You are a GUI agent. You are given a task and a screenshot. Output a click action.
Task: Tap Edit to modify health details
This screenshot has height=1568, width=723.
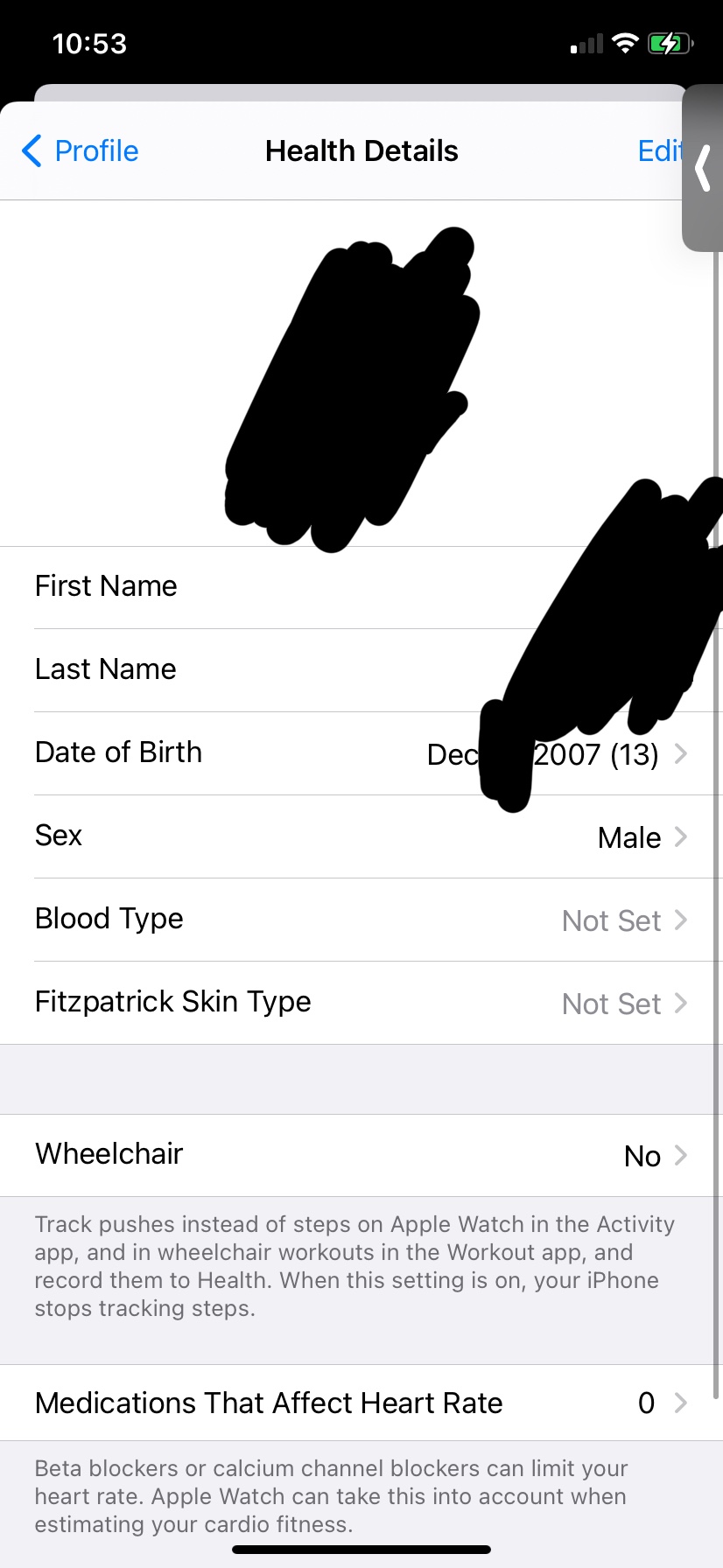pyautogui.click(x=657, y=151)
